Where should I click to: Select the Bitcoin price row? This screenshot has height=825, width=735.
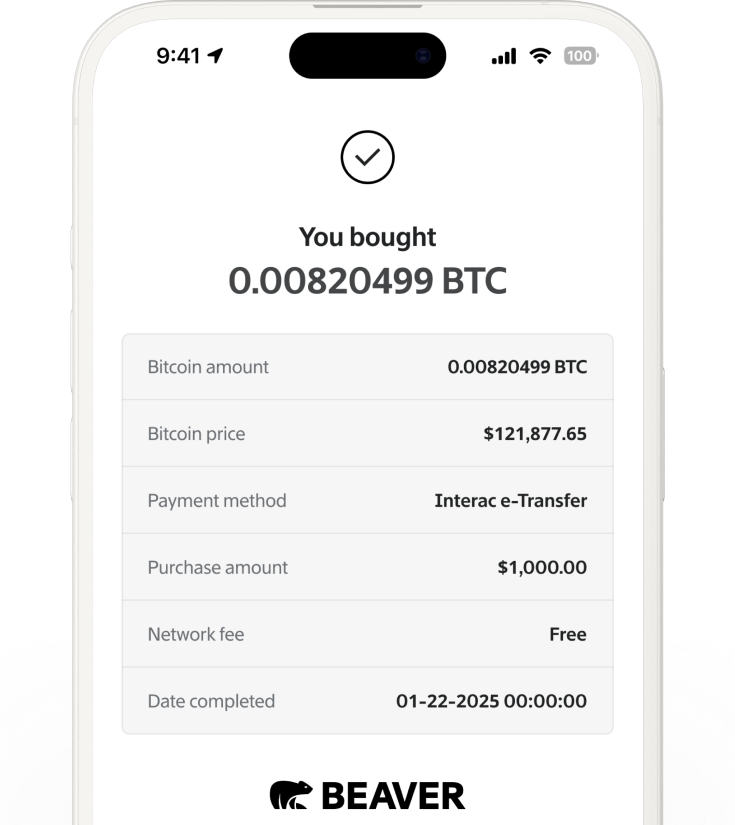(367, 433)
